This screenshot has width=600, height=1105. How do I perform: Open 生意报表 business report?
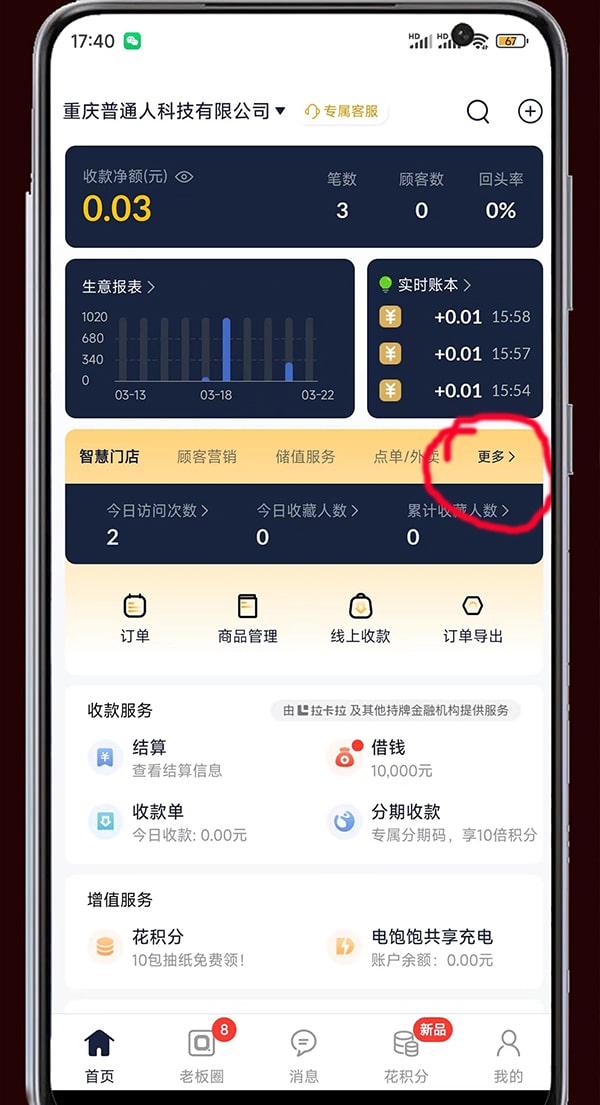tap(118, 287)
